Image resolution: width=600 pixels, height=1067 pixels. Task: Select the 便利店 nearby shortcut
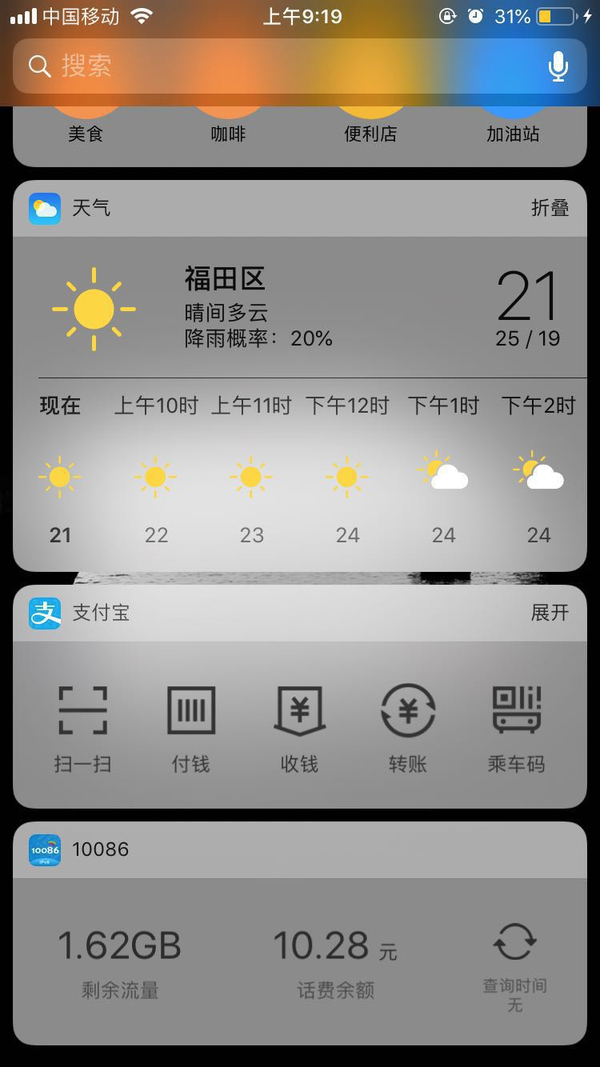tap(370, 125)
